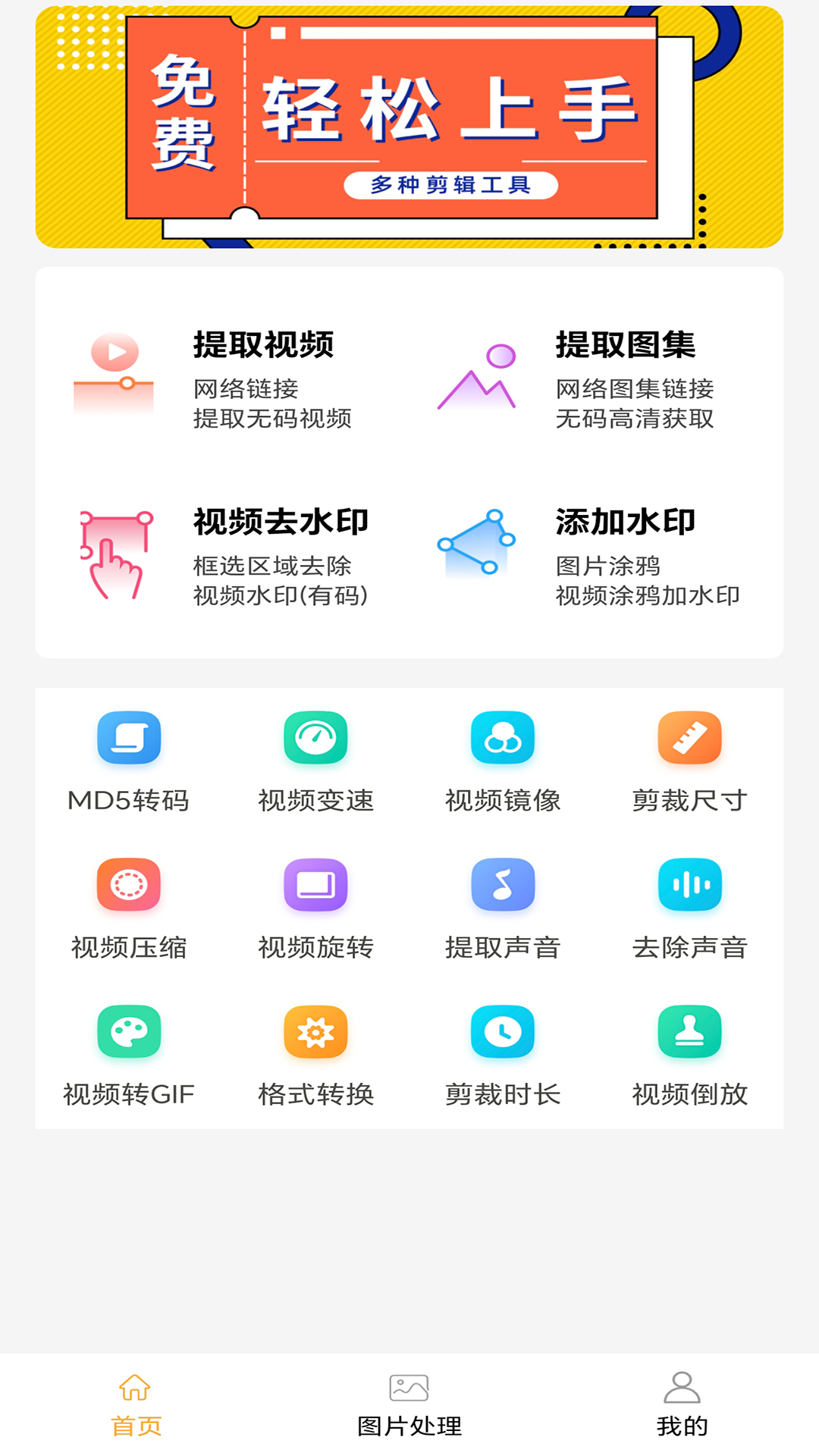
Task: Open 视频变速 tool
Action: pyautogui.click(x=316, y=761)
